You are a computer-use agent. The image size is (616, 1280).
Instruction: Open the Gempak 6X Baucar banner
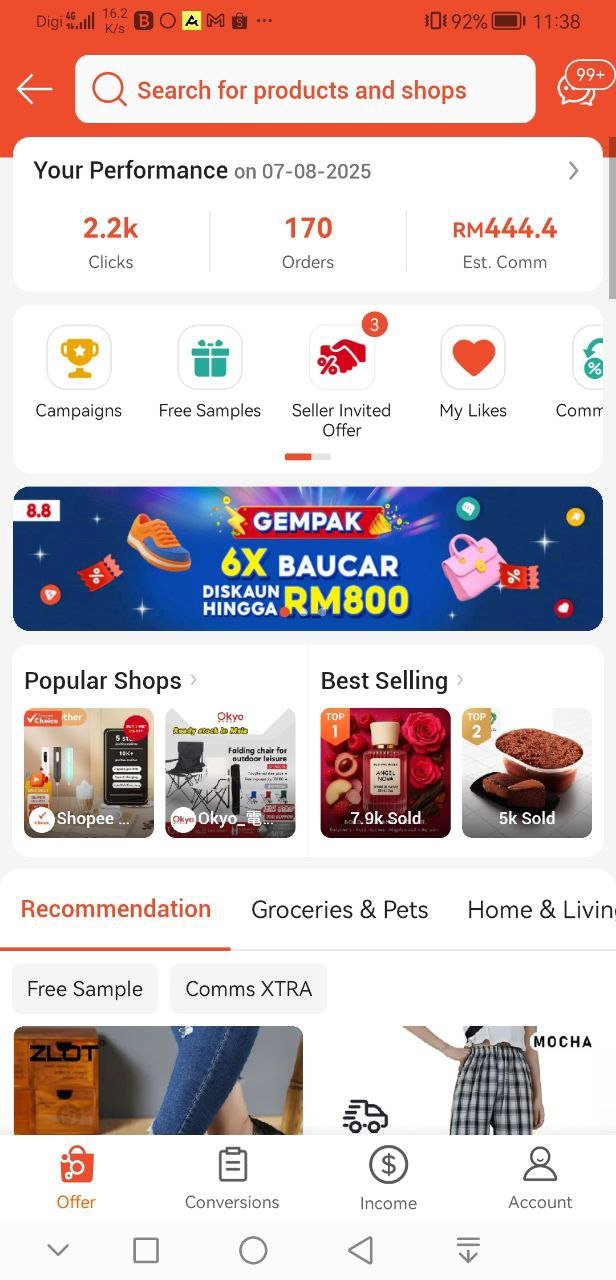click(x=307, y=559)
